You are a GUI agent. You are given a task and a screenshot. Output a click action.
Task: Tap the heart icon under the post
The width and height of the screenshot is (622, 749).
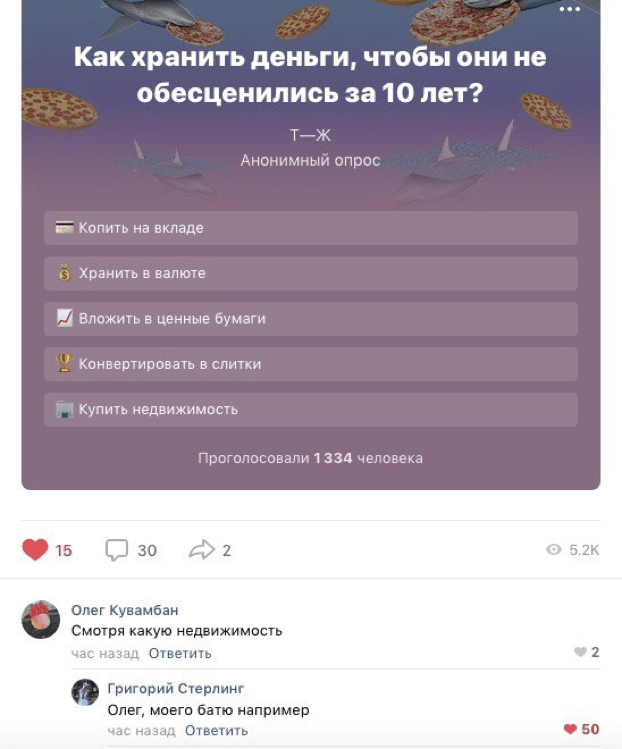pos(35,550)
